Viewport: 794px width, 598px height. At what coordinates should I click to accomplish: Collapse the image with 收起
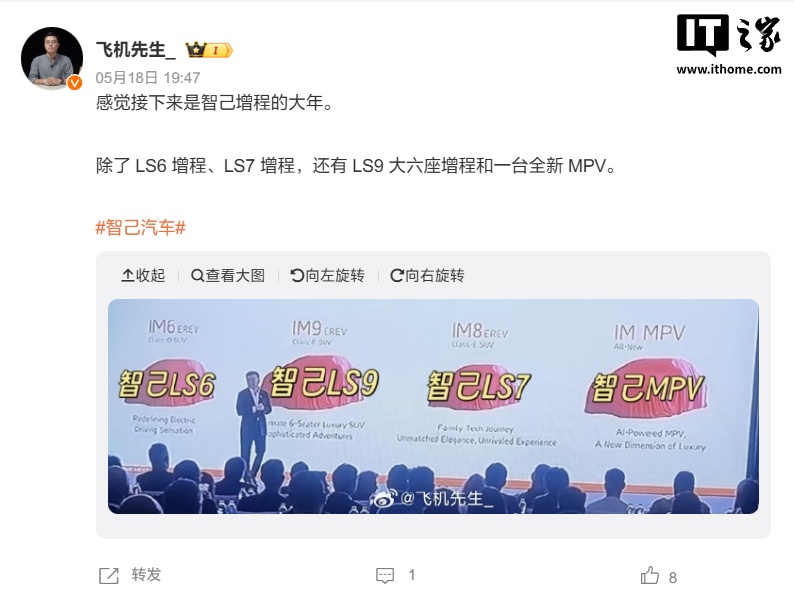pos(143,276)
